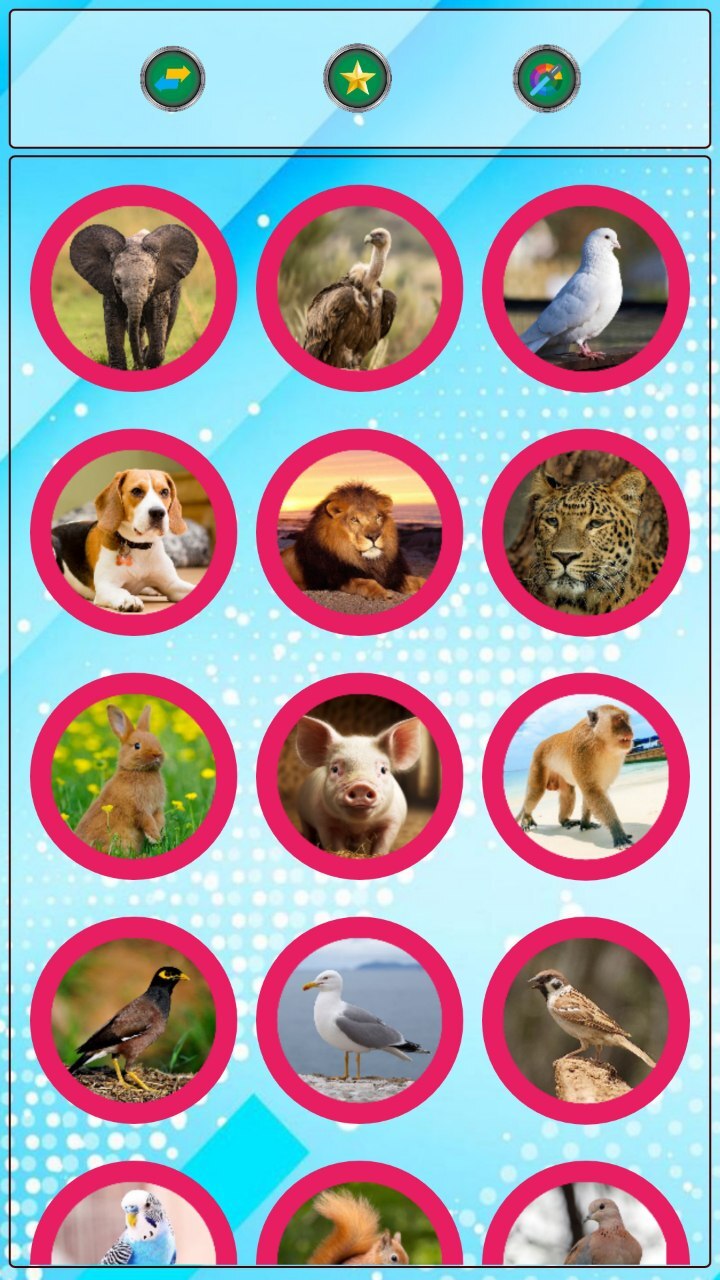
Task: Select the squirrel picture
Action: click(359, 1225)
